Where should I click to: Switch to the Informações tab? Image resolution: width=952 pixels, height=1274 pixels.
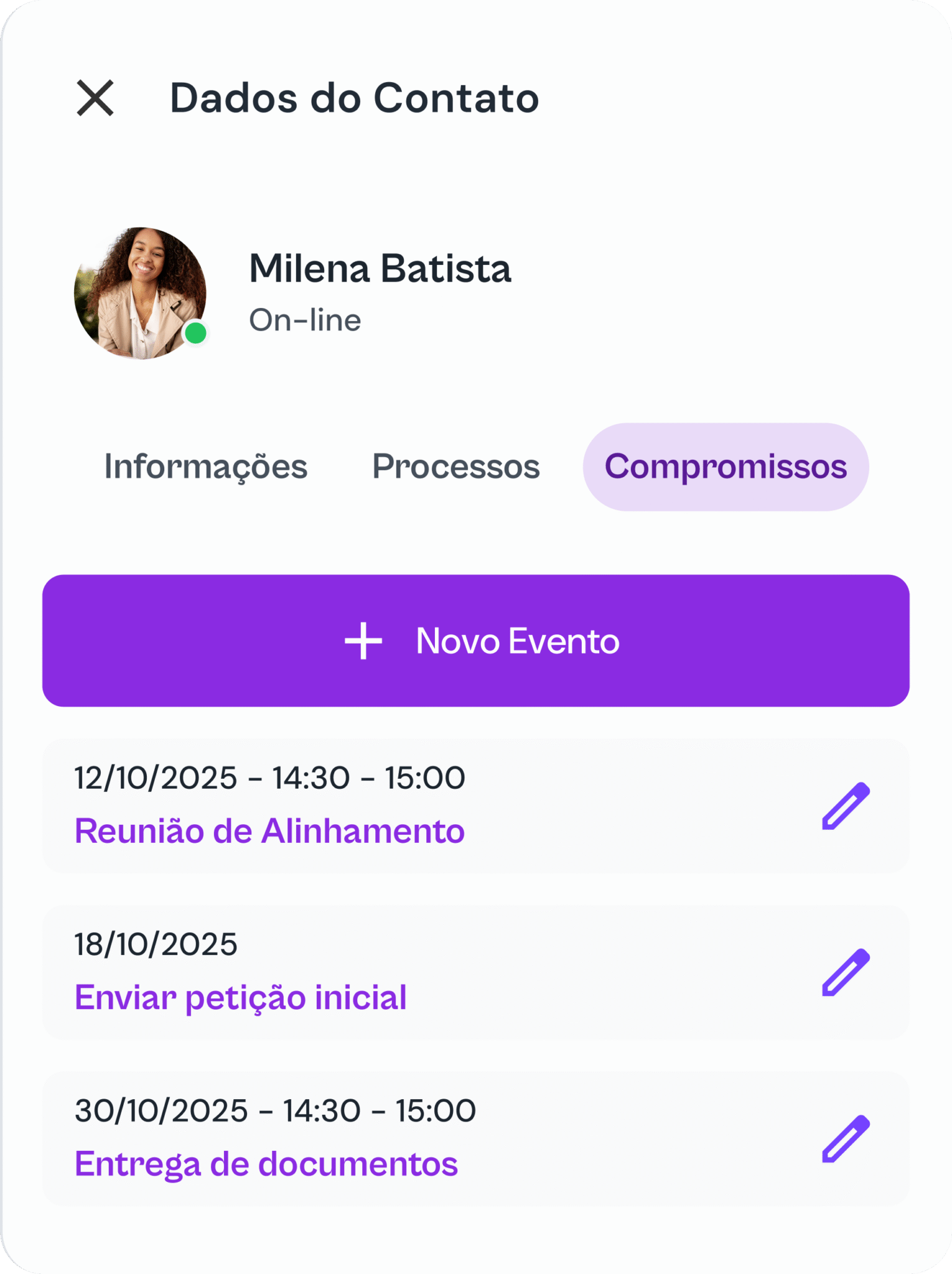pos(205,467)
